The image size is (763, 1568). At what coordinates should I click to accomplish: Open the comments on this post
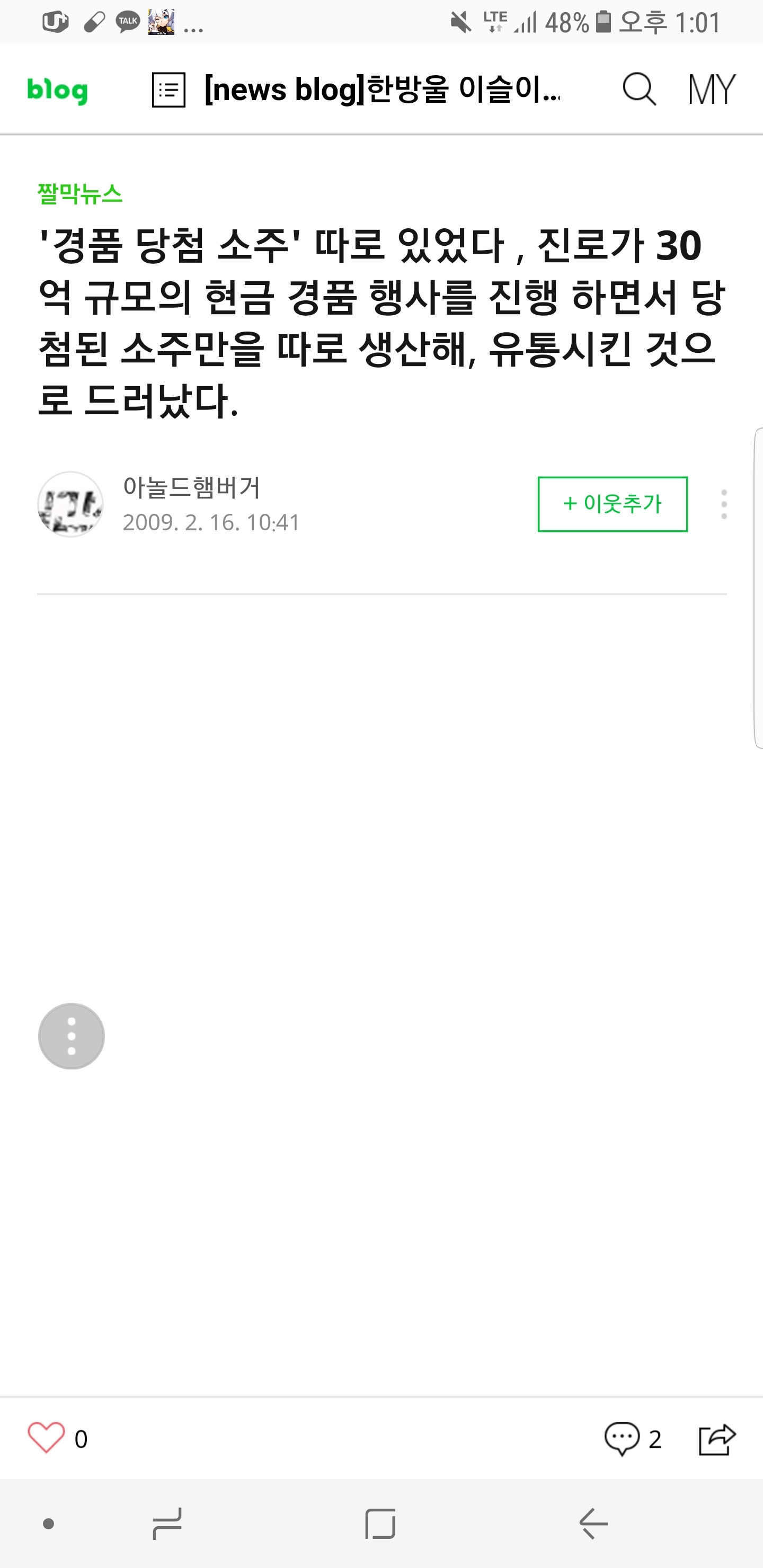(623, 1438)
